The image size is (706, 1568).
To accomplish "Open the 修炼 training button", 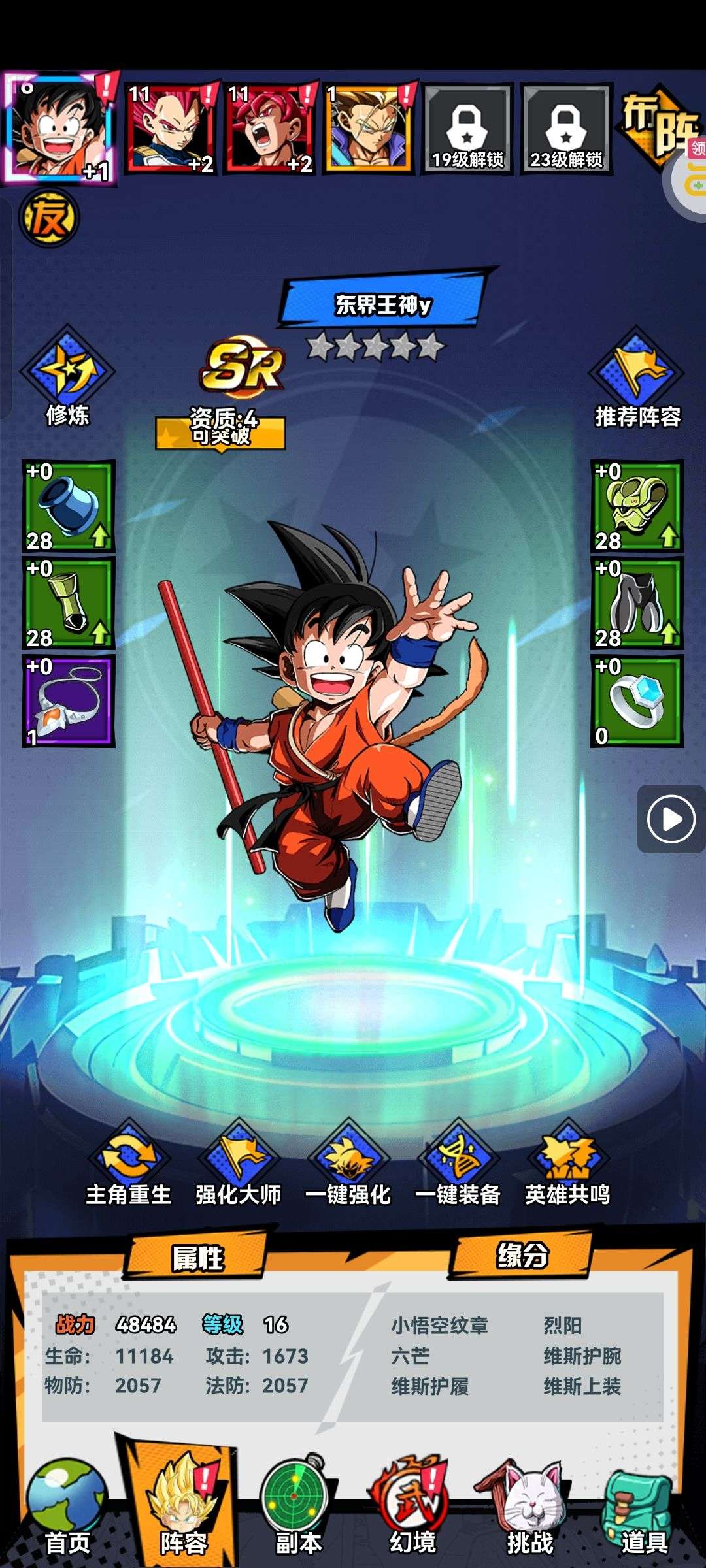I will click(x=67, y=378).
